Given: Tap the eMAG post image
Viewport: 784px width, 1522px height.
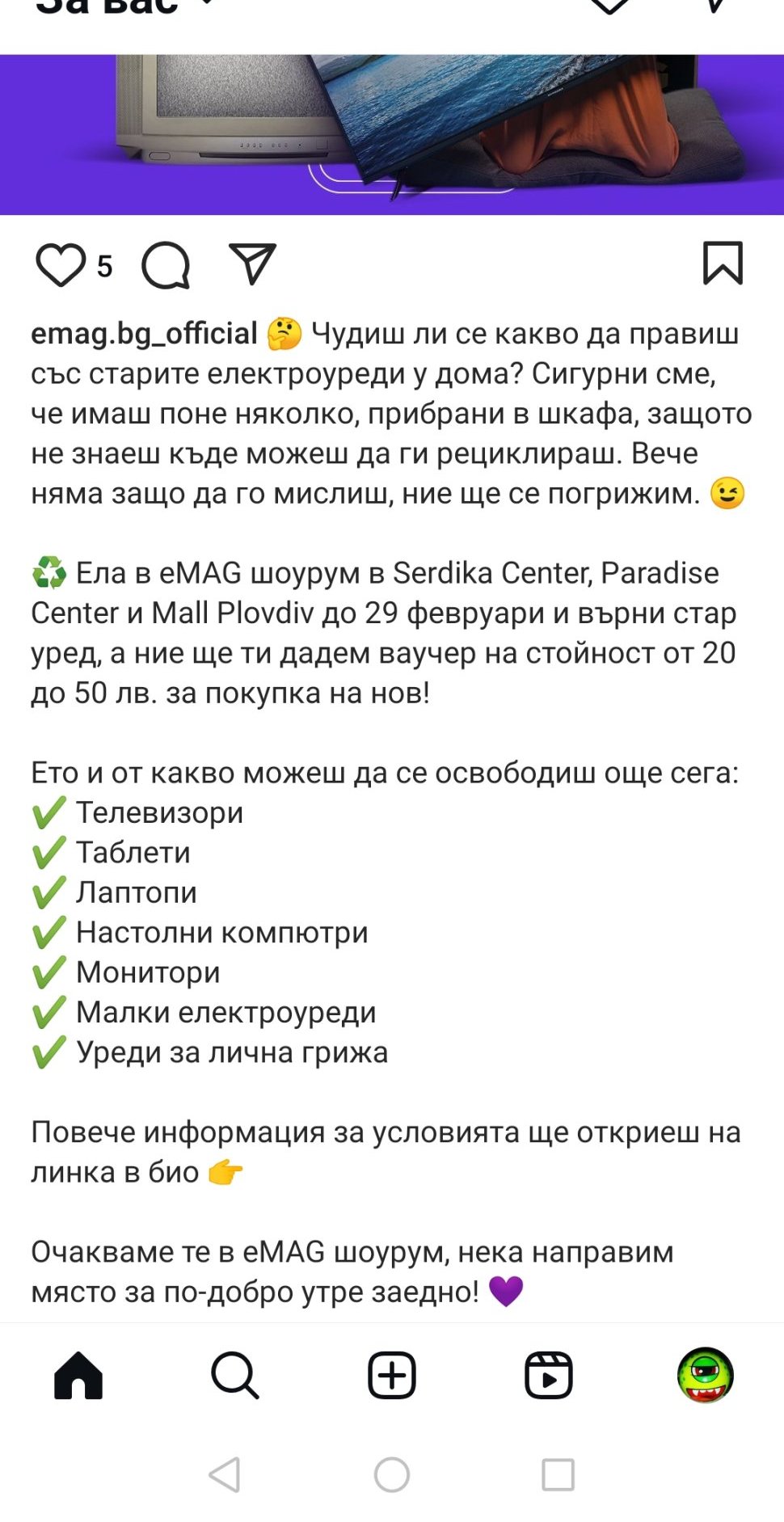Looking at the screenshot, I should [392, 133].
